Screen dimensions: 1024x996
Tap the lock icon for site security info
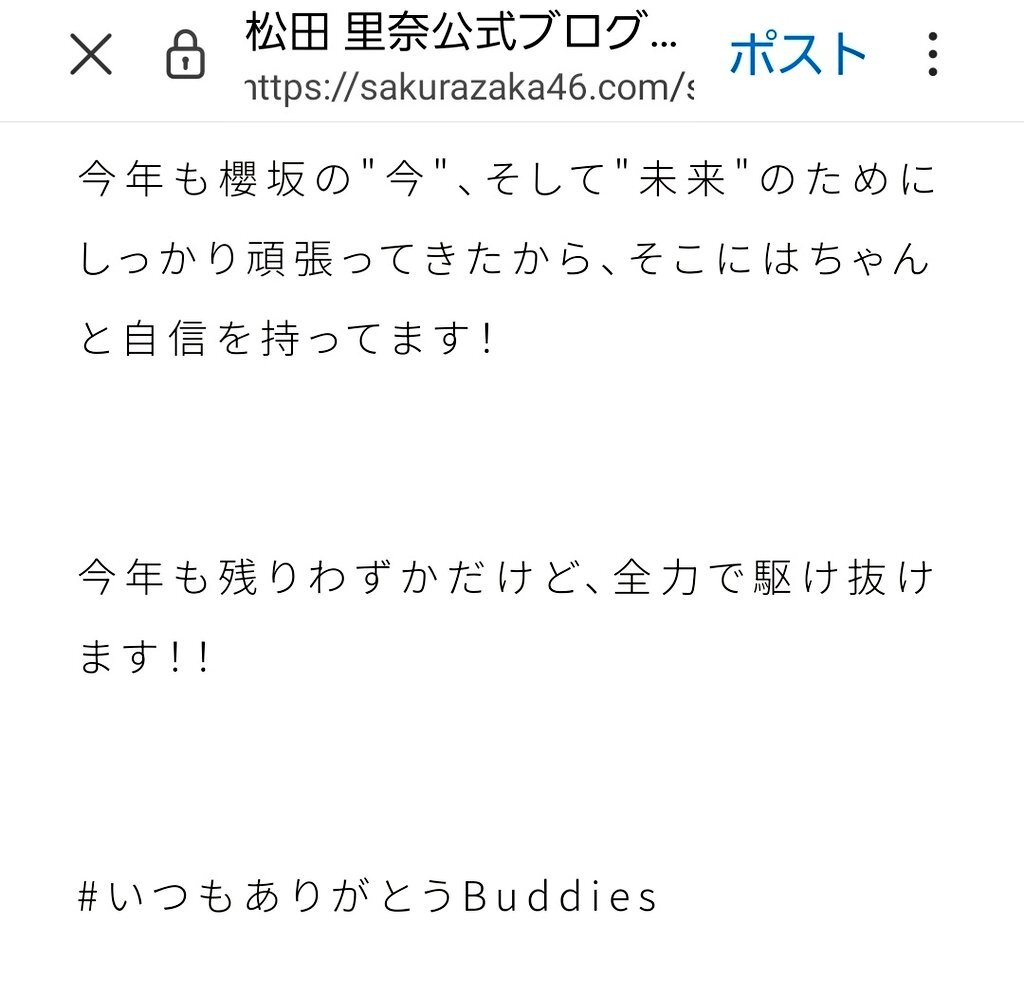pos(185,54)
